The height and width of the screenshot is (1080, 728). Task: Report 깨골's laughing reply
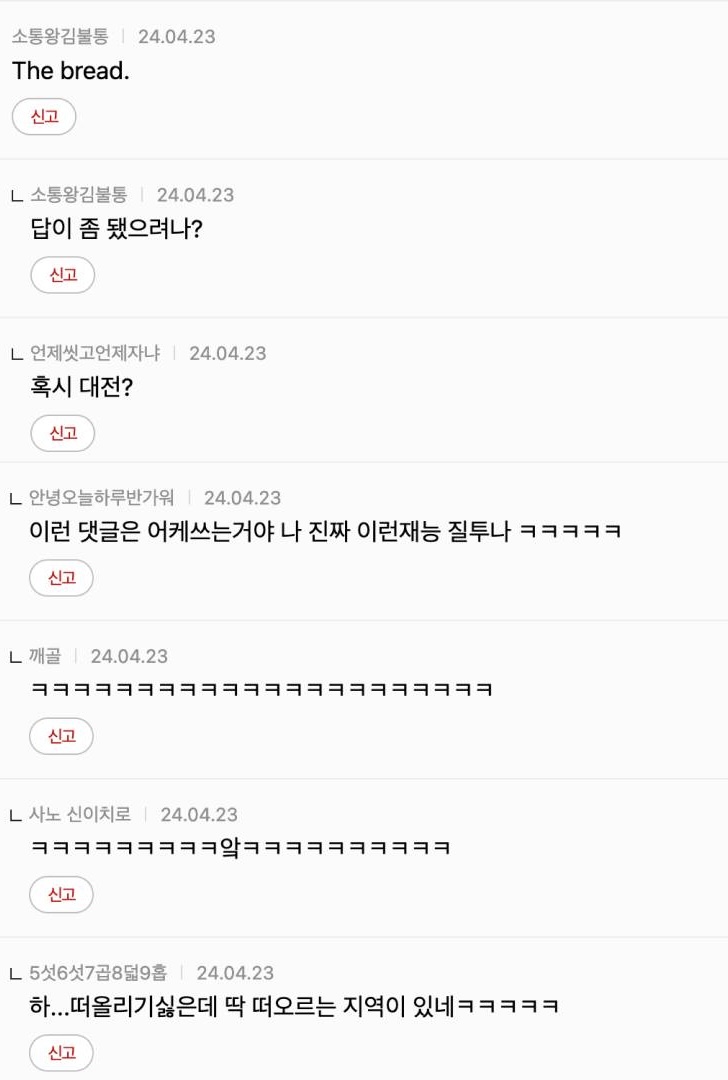pyautogui.click(x=61, y=736)
